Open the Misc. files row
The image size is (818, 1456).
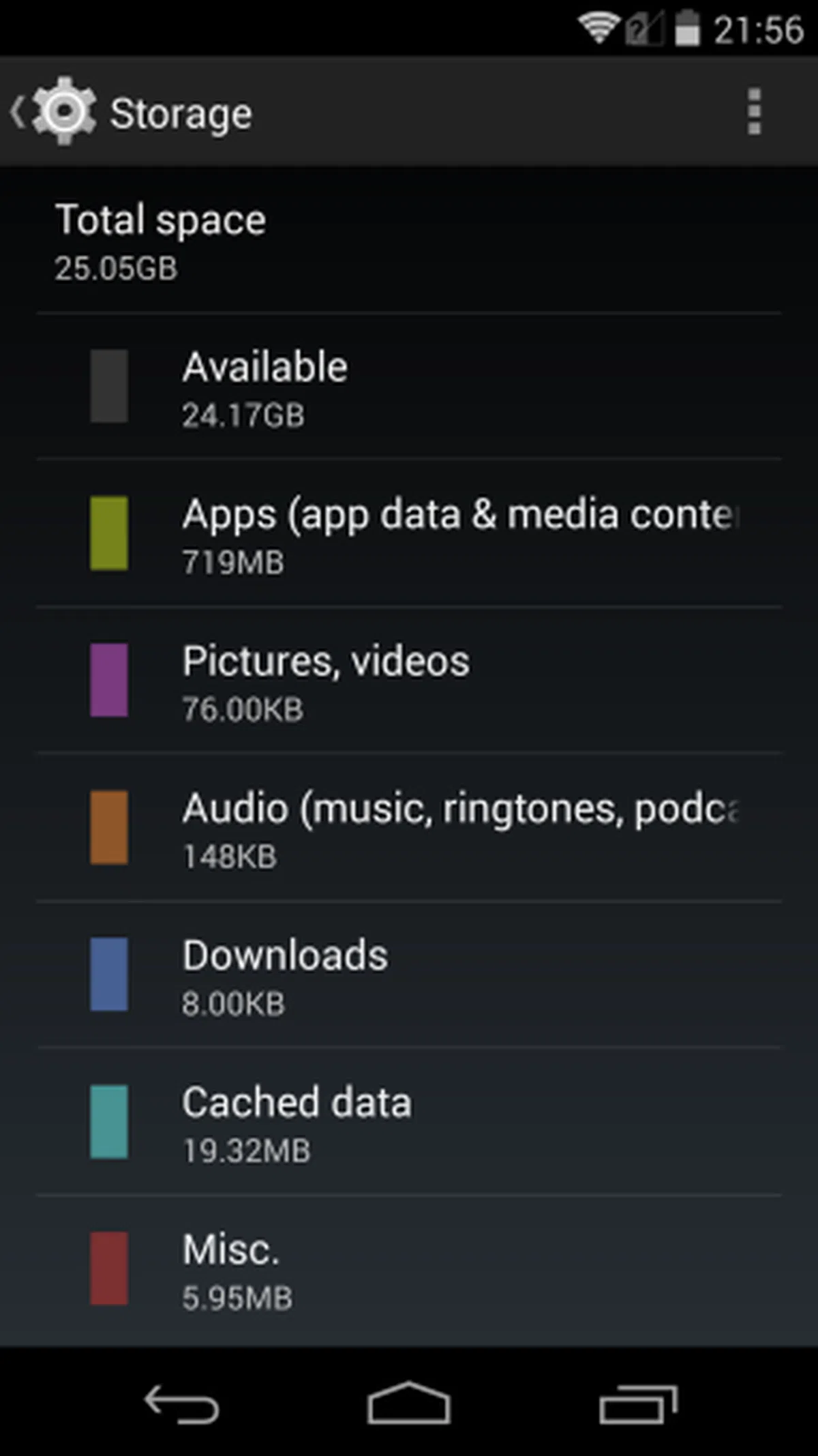(x=409, y=1270)
